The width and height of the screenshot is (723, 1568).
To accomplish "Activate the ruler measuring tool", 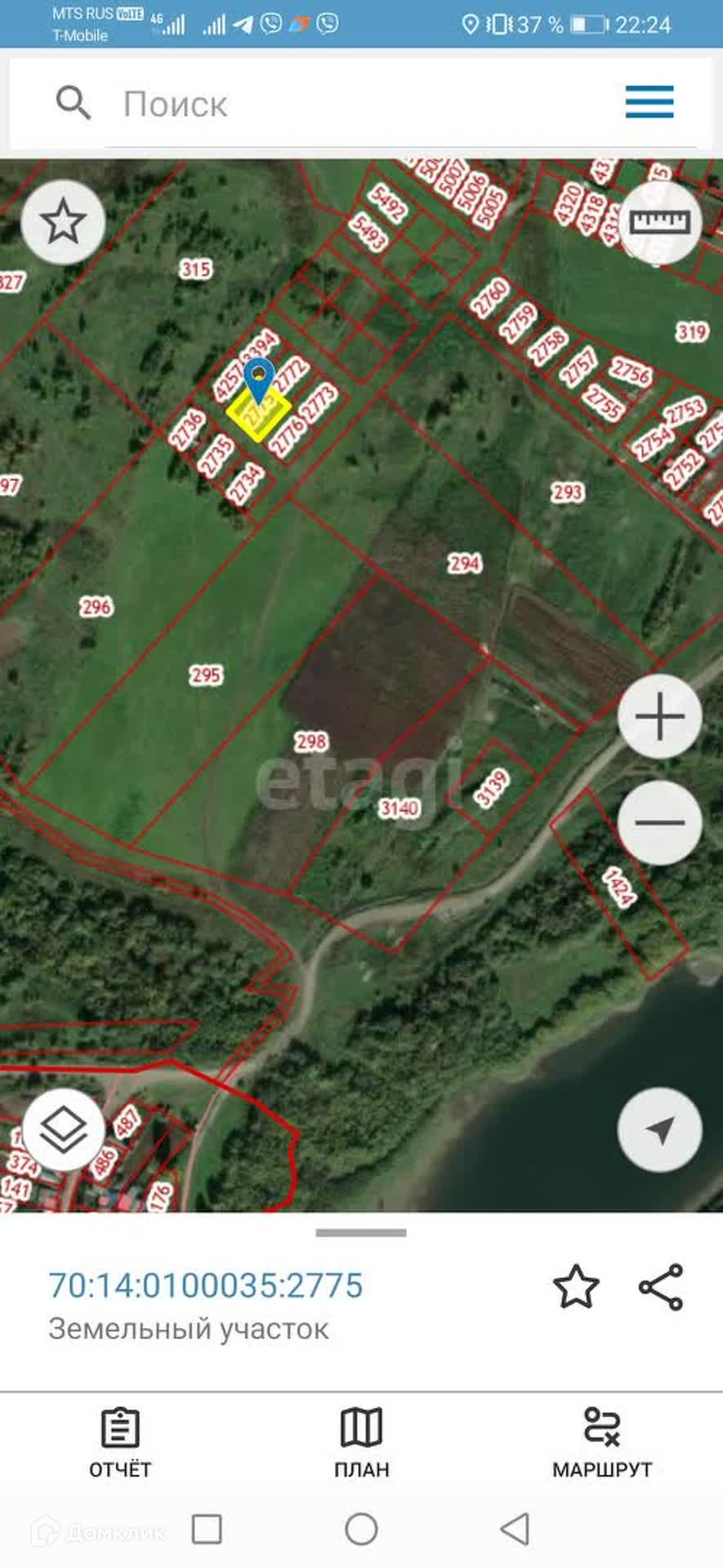I will (x=660, y=221).
